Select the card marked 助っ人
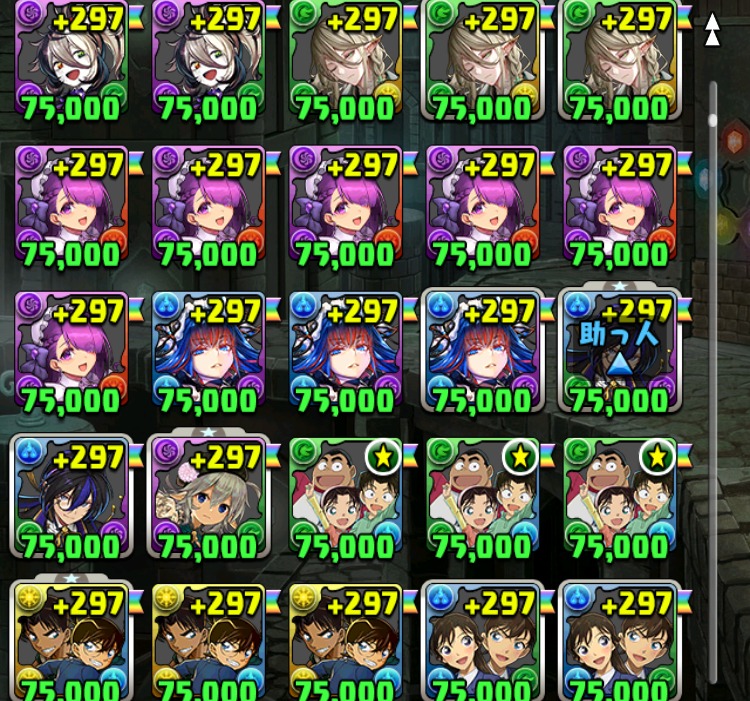The width and height of the screenshot is (750, 701). click(x=619, y=351)
